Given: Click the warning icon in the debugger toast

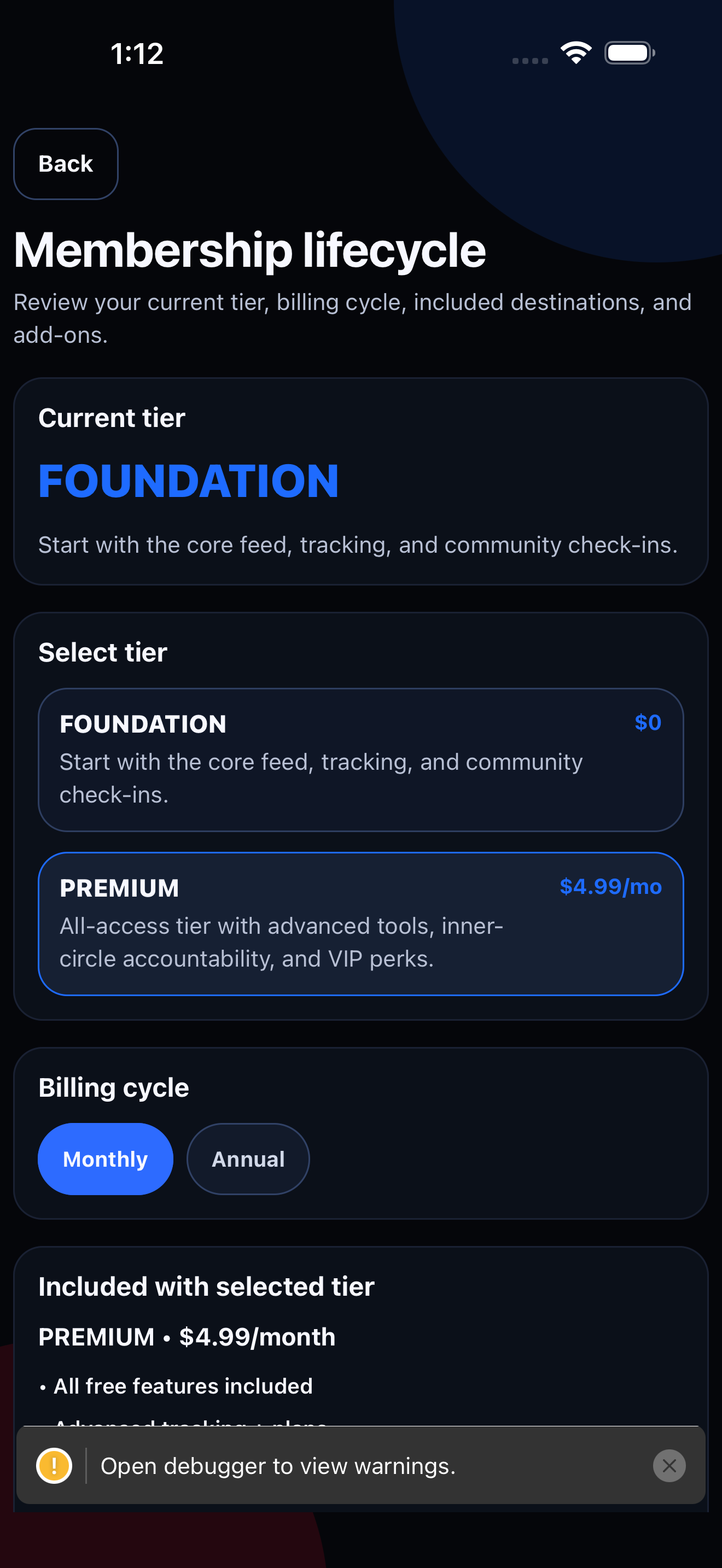Looking at the screenshot, I should point(54,1466).
